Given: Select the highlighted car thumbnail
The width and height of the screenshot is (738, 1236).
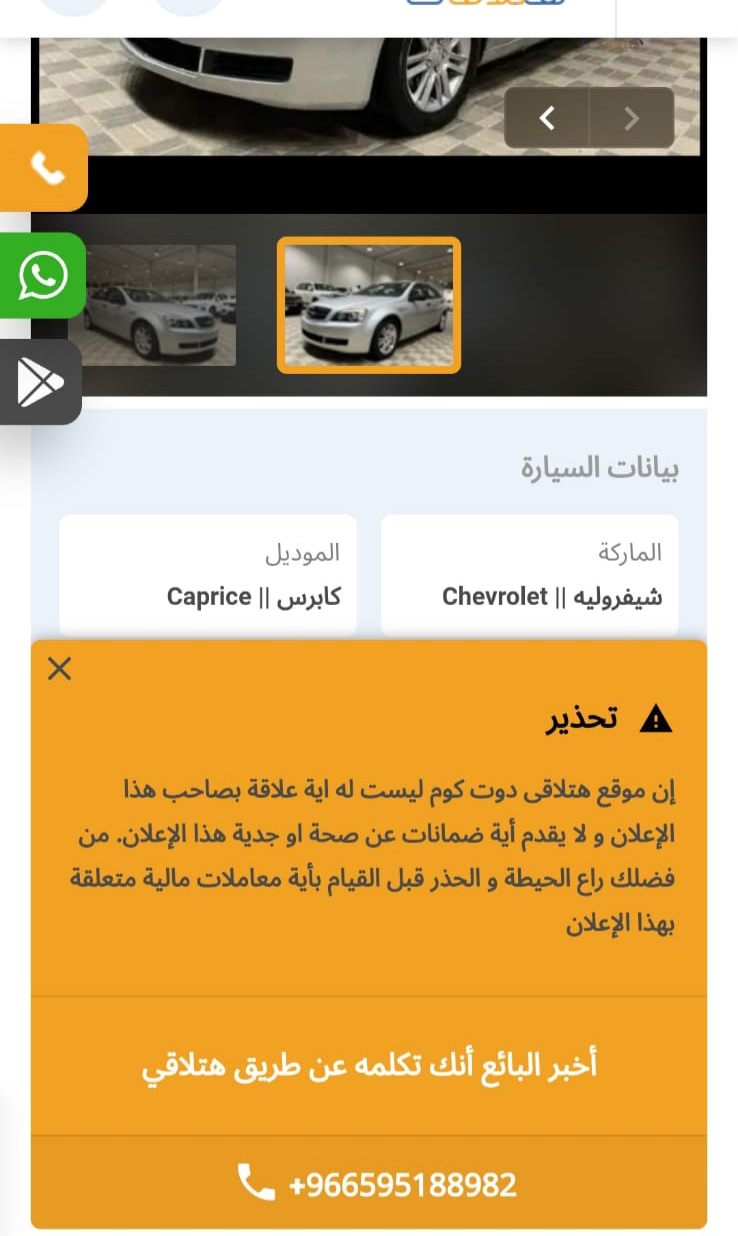Looking at the screenshot, I should click(x=369, y=305).
